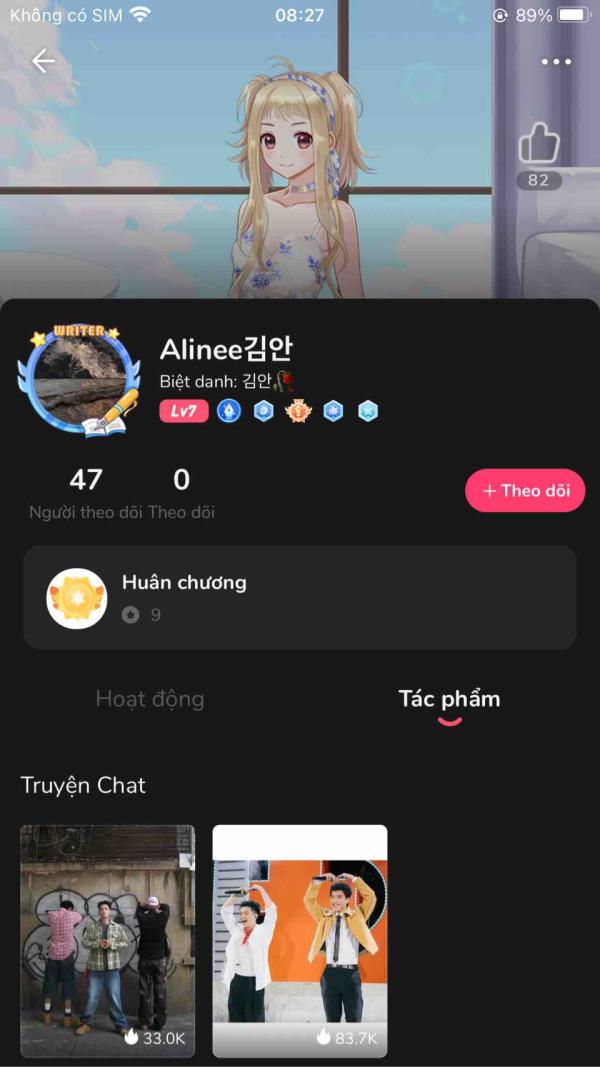Open the chat story with 33.0K views
Screen dimensions: 600x1067
click(108, 940)
